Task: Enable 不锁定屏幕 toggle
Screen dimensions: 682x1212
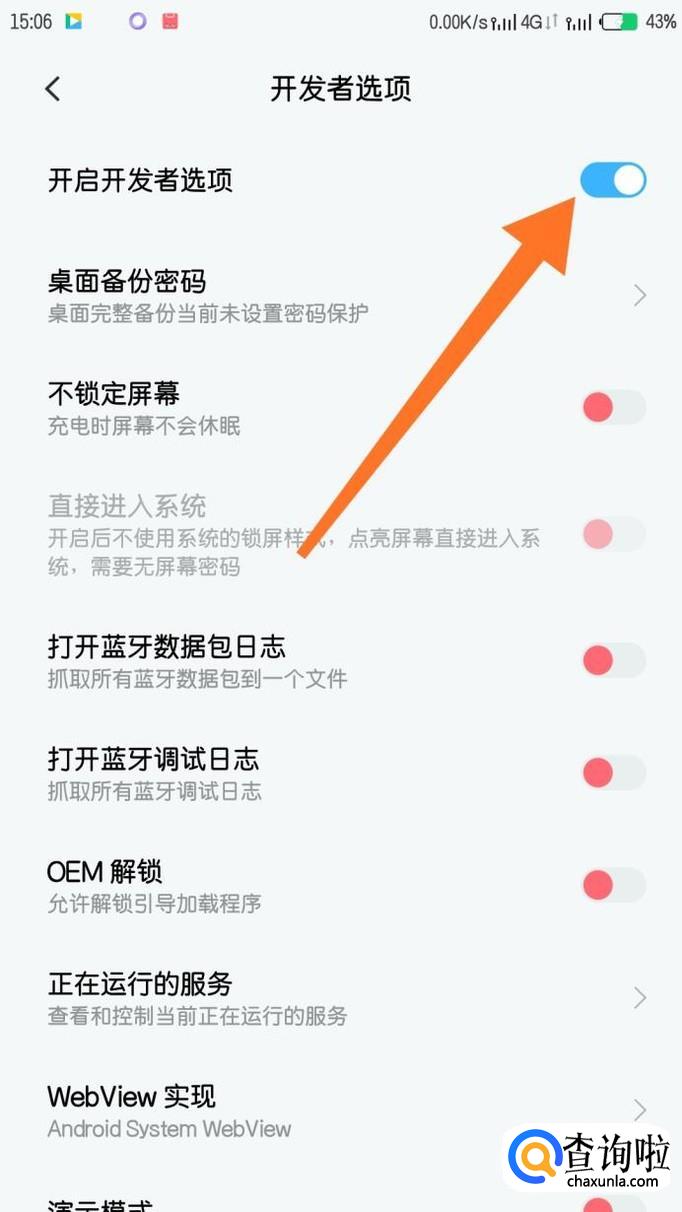Action: [x=613, y=407]
